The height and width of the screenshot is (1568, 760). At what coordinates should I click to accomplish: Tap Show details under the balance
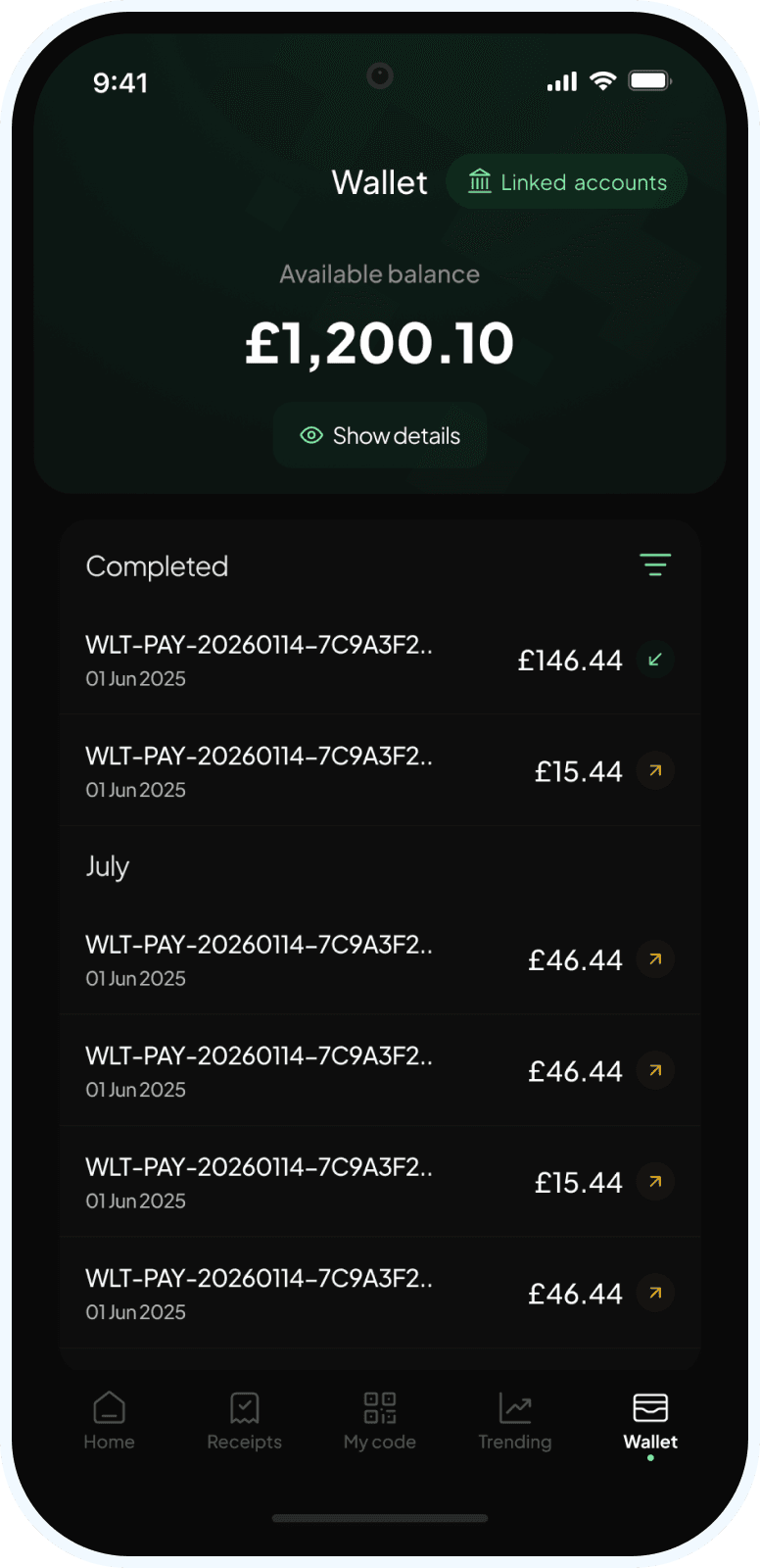click(x=380, y=436)
